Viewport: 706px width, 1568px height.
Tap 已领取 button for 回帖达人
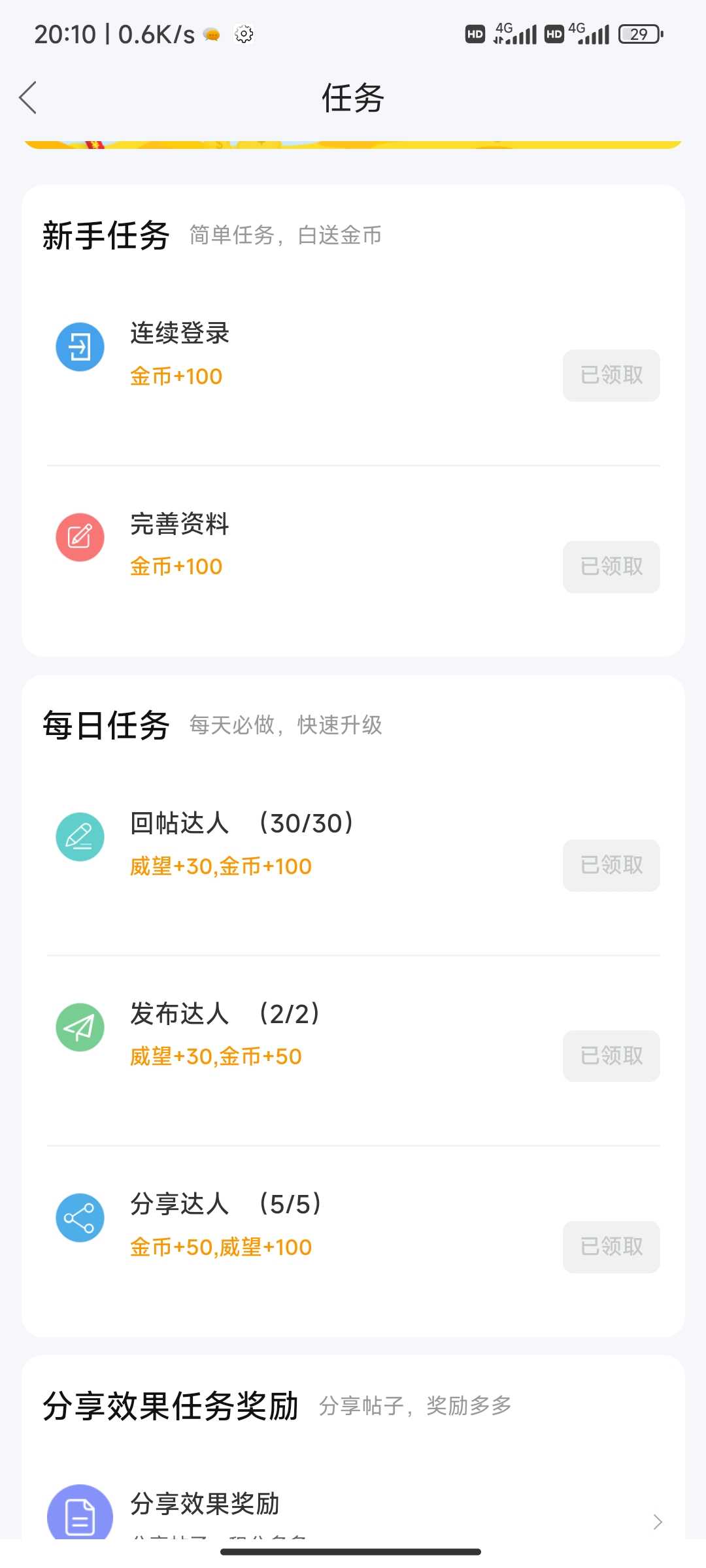(x=611, y=865)
